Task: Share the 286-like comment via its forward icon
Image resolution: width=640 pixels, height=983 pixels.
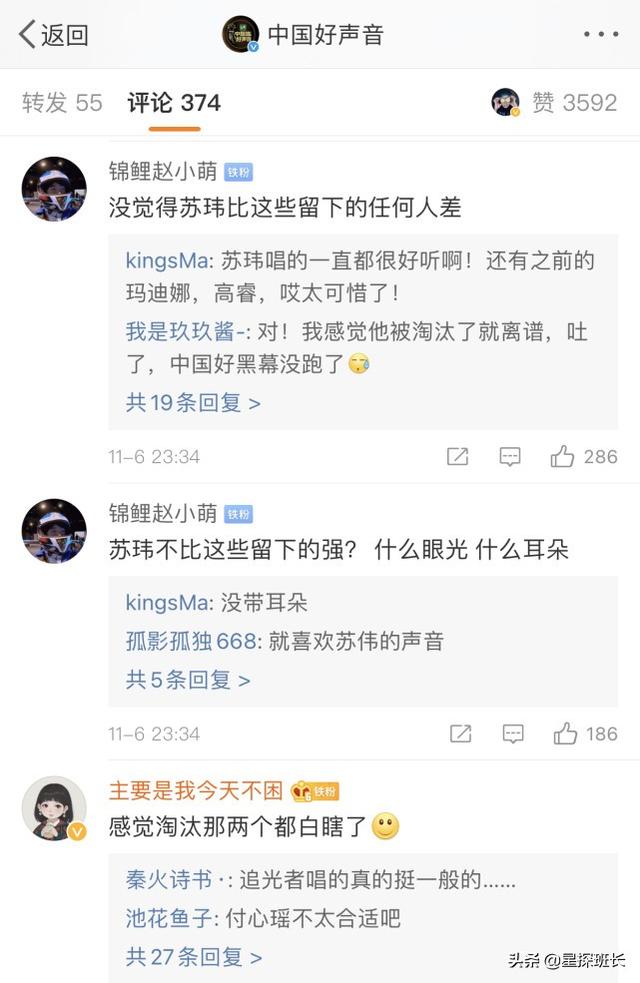Action: coord(458,457)
